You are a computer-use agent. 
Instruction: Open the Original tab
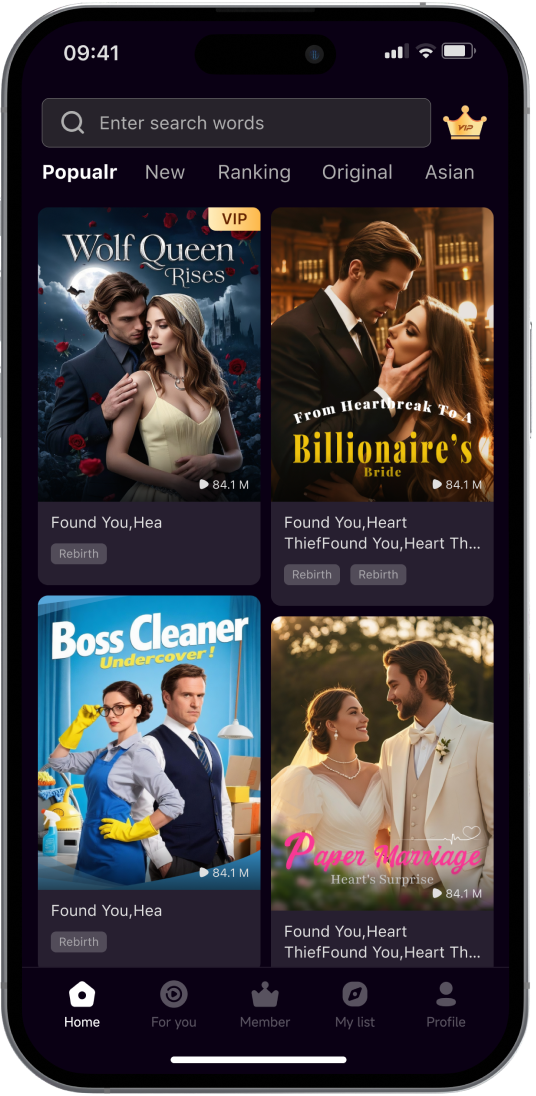357,173
